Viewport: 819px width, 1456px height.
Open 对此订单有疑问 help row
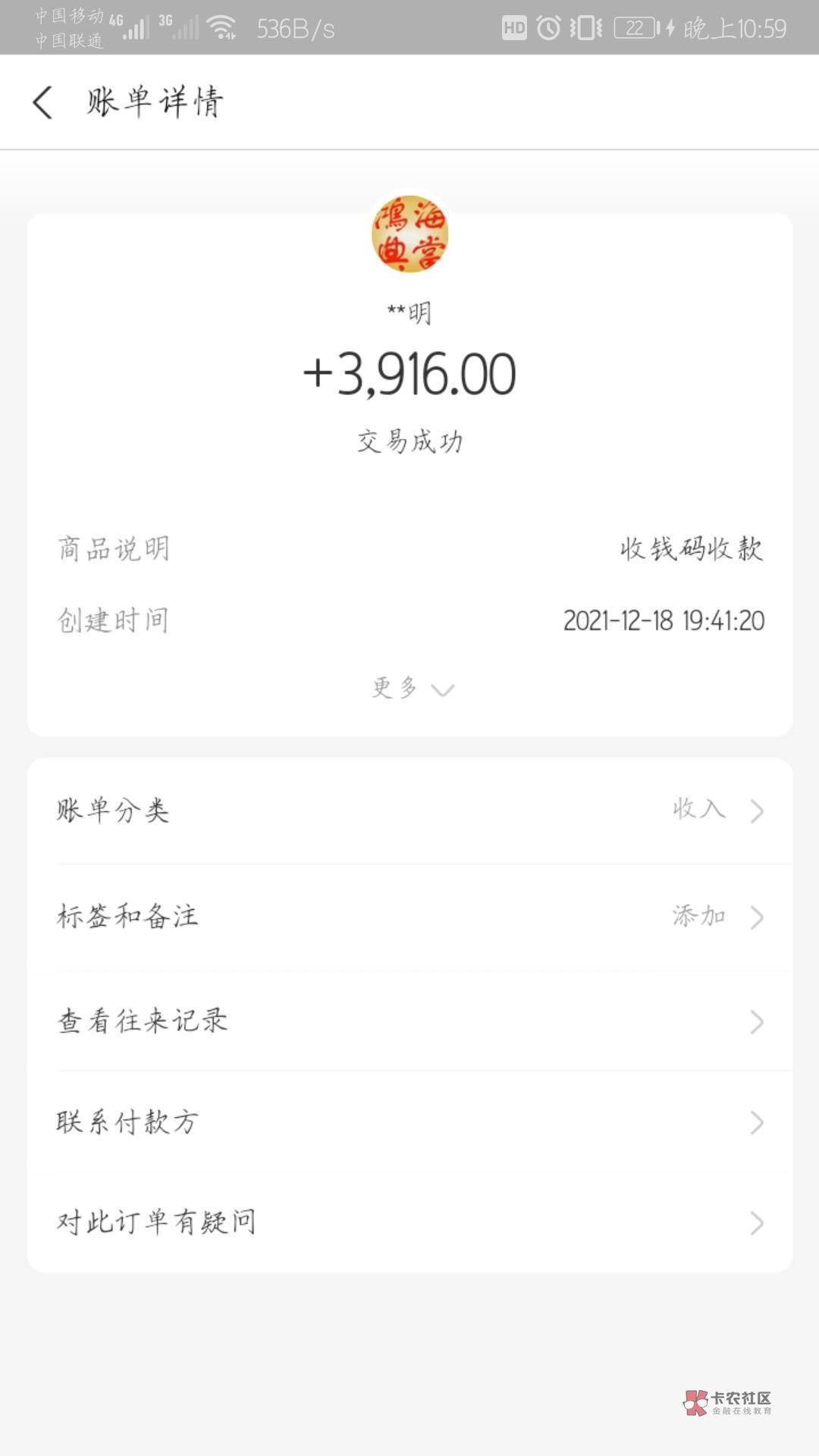point(409,1222)
